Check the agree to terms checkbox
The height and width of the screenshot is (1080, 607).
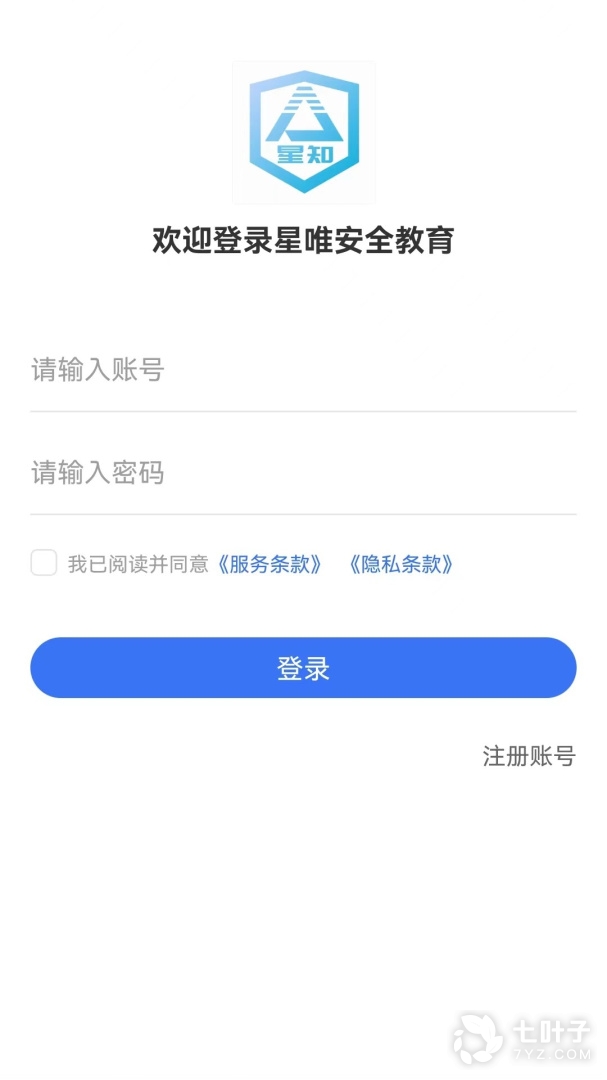point(44,563)
